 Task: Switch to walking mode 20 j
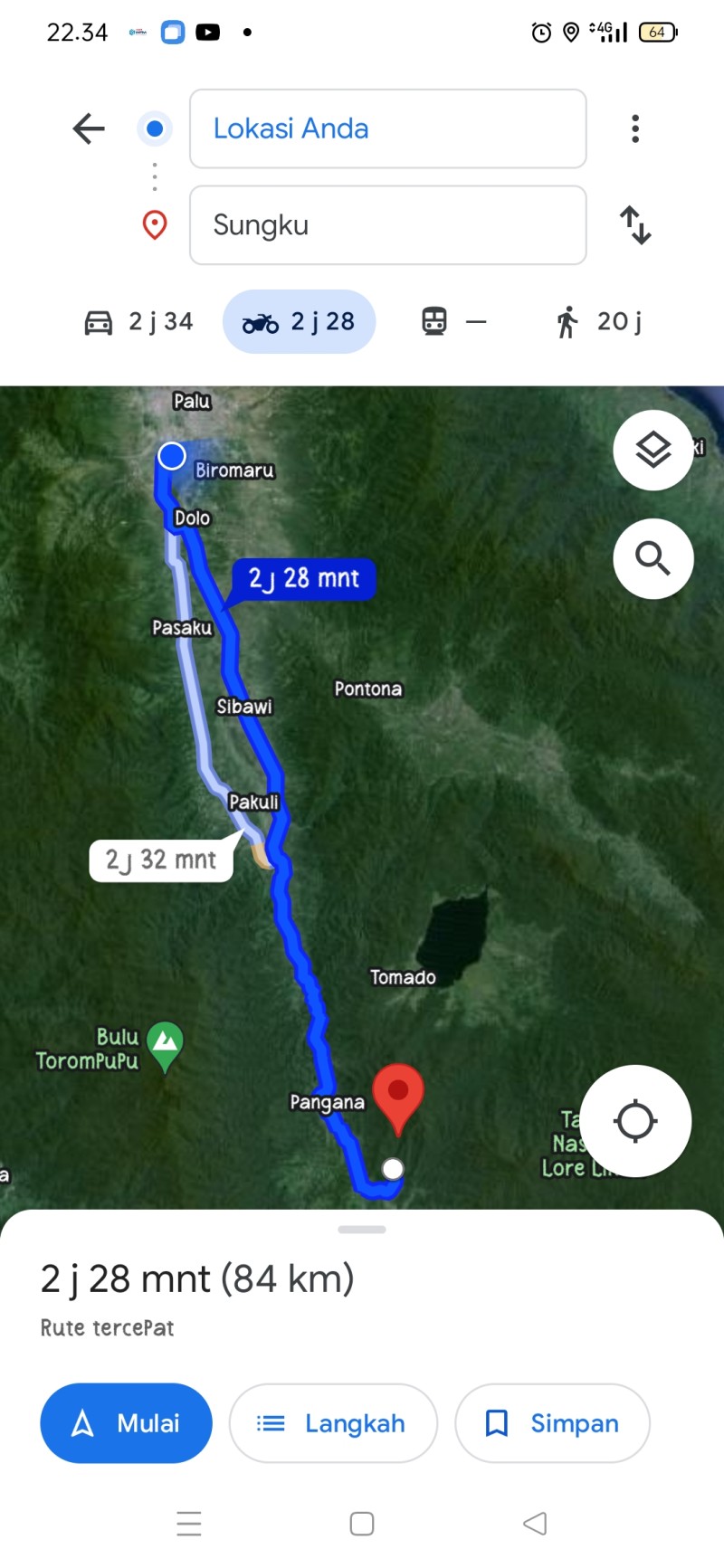(x=599, y=321)
